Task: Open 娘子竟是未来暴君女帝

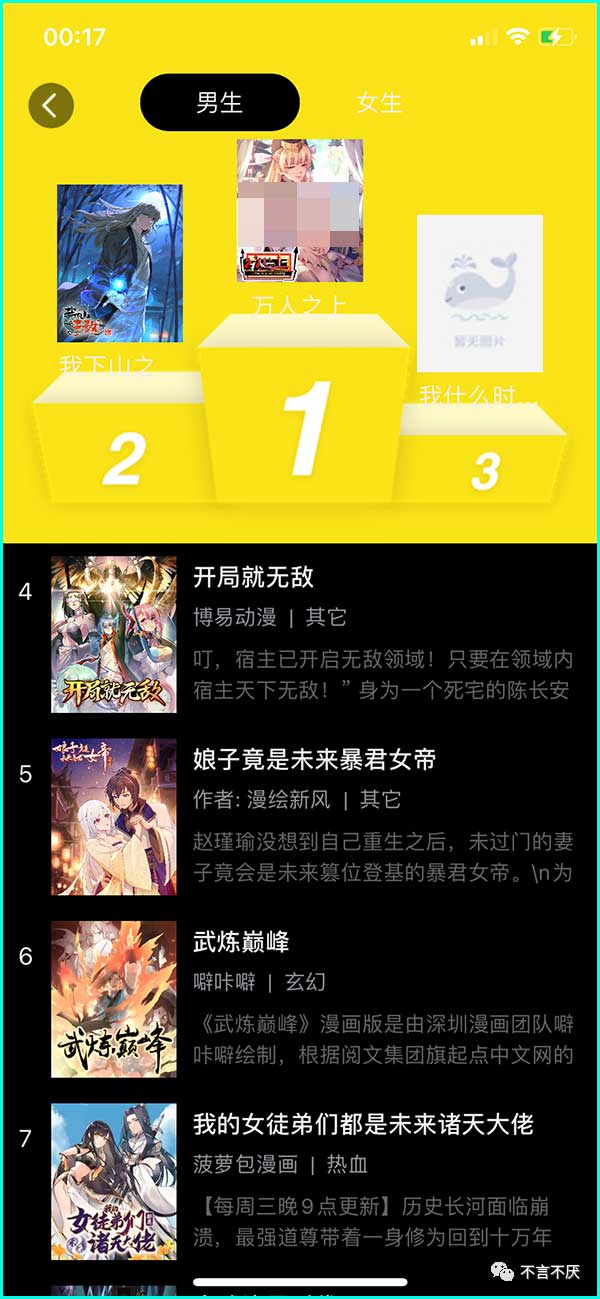Action: tap(314, 759)
